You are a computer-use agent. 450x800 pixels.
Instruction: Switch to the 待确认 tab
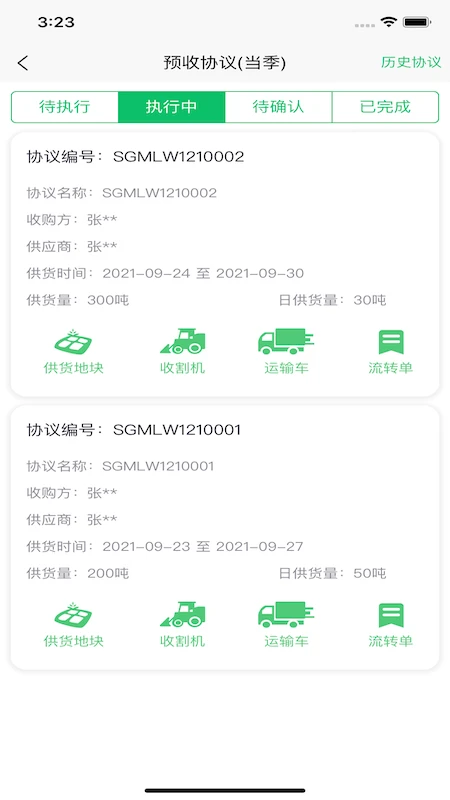tap(279, 107)
